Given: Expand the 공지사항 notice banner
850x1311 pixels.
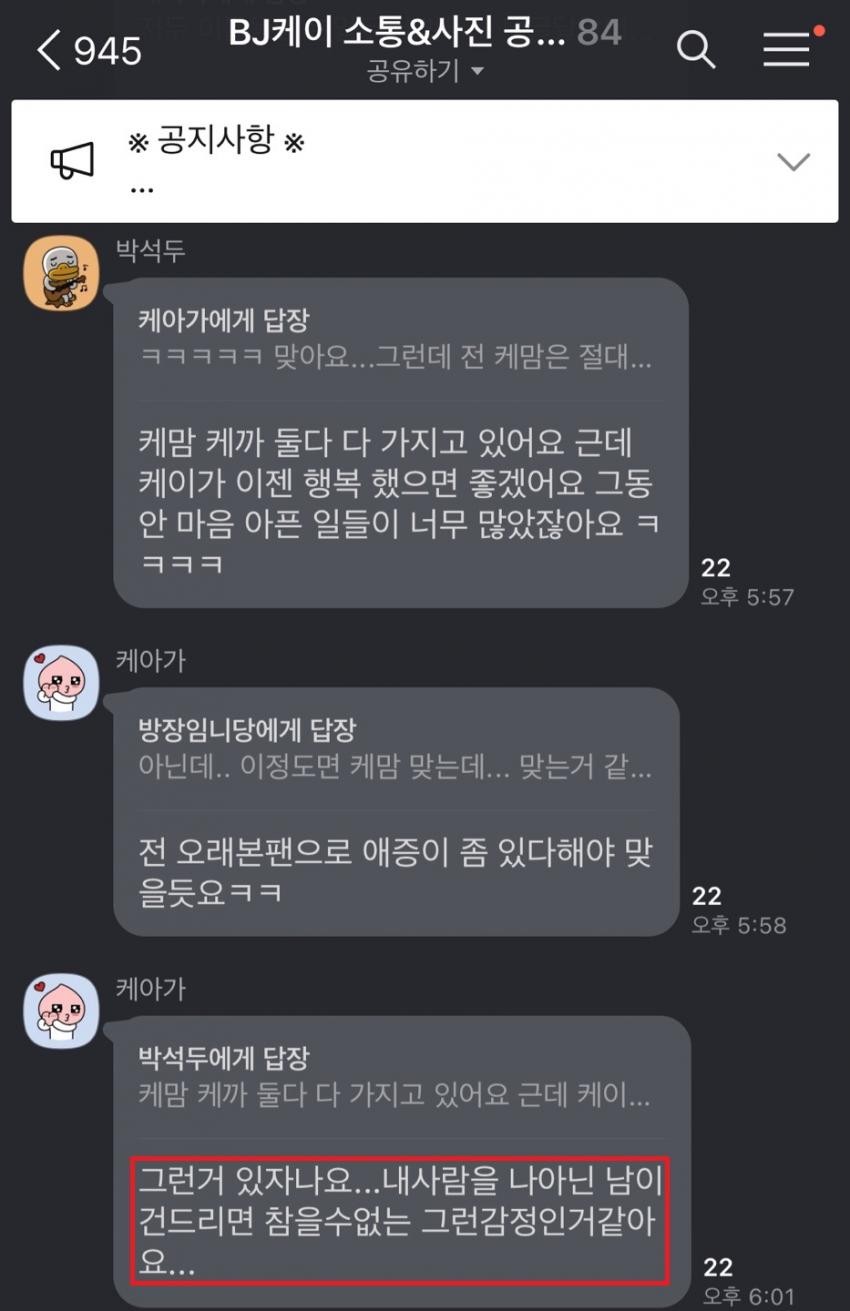Looking at the screenshot, I should 793,161.
